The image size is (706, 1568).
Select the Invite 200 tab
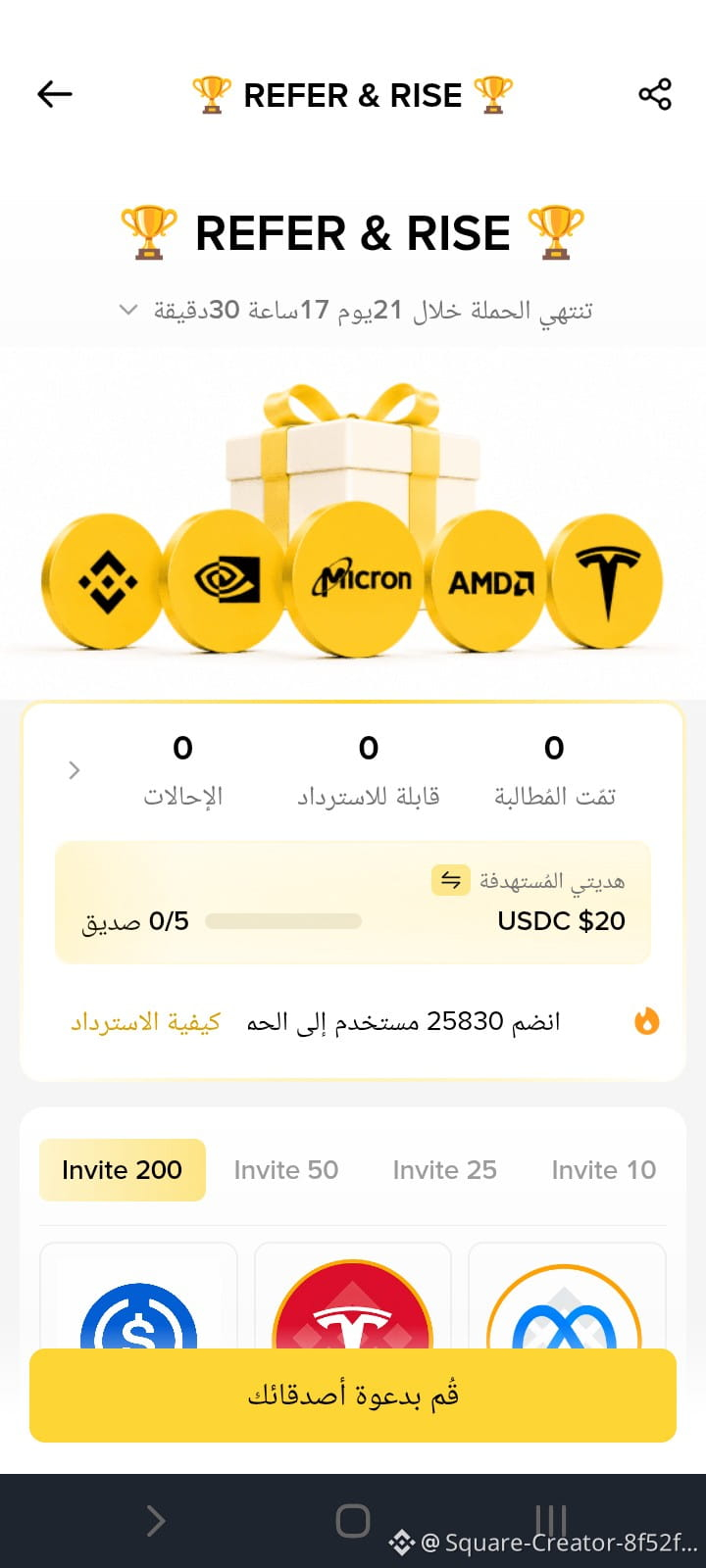pyautogui.click(x=123, y=1170)
